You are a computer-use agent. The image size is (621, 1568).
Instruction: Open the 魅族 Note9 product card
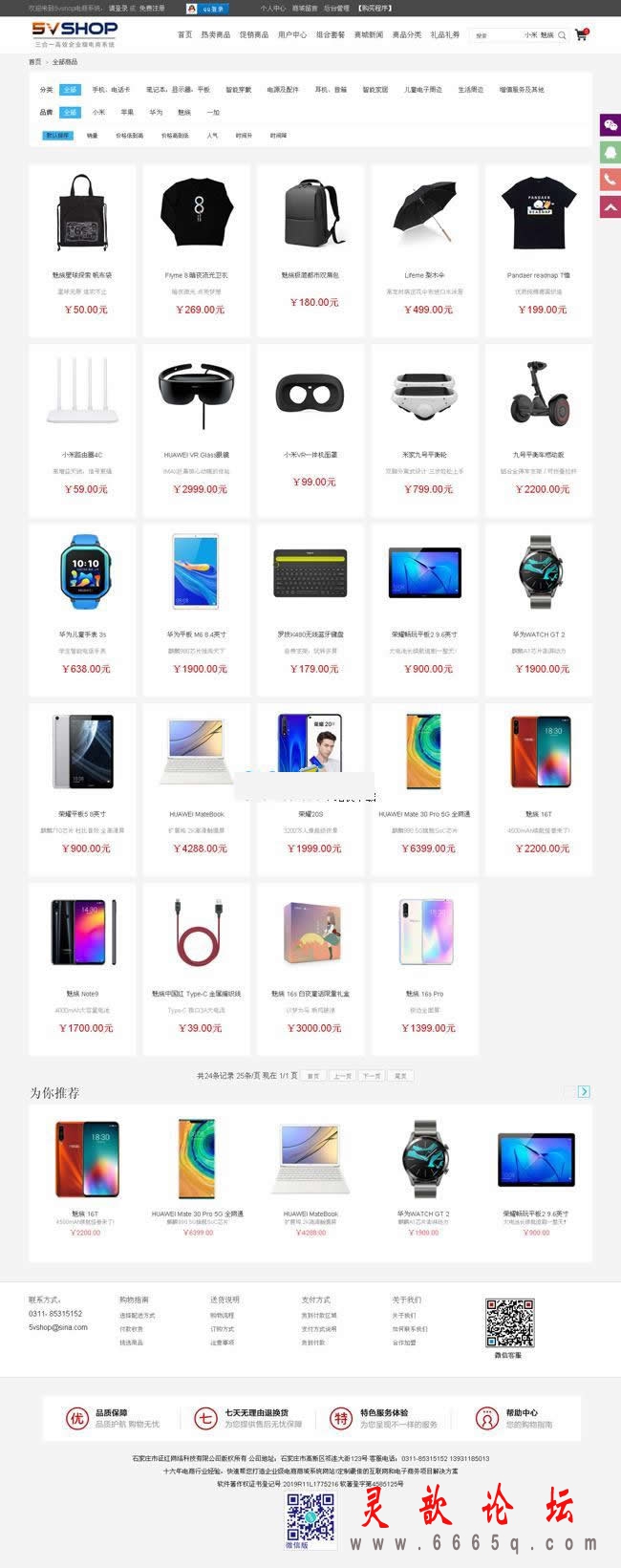84,967
